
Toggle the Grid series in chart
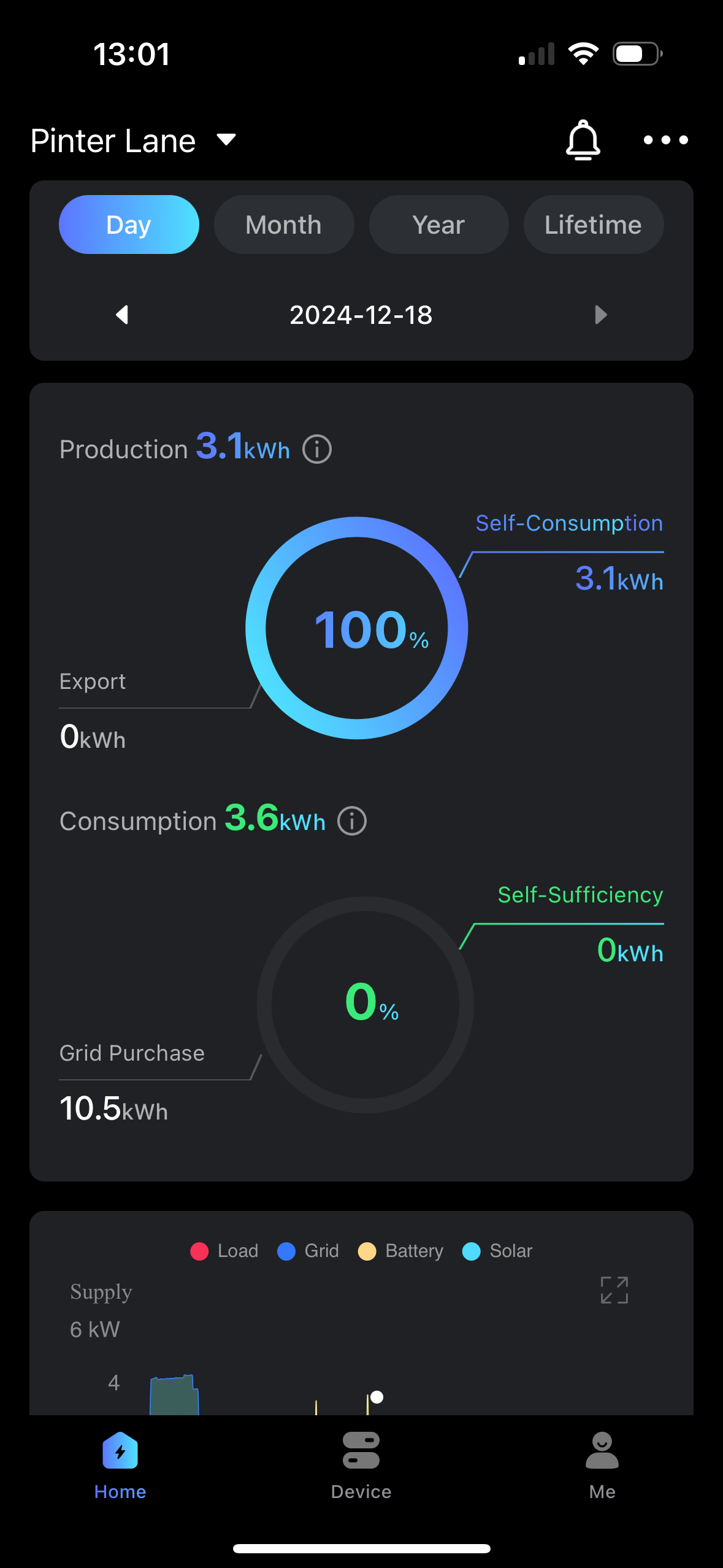click(x=308, y=1251)
